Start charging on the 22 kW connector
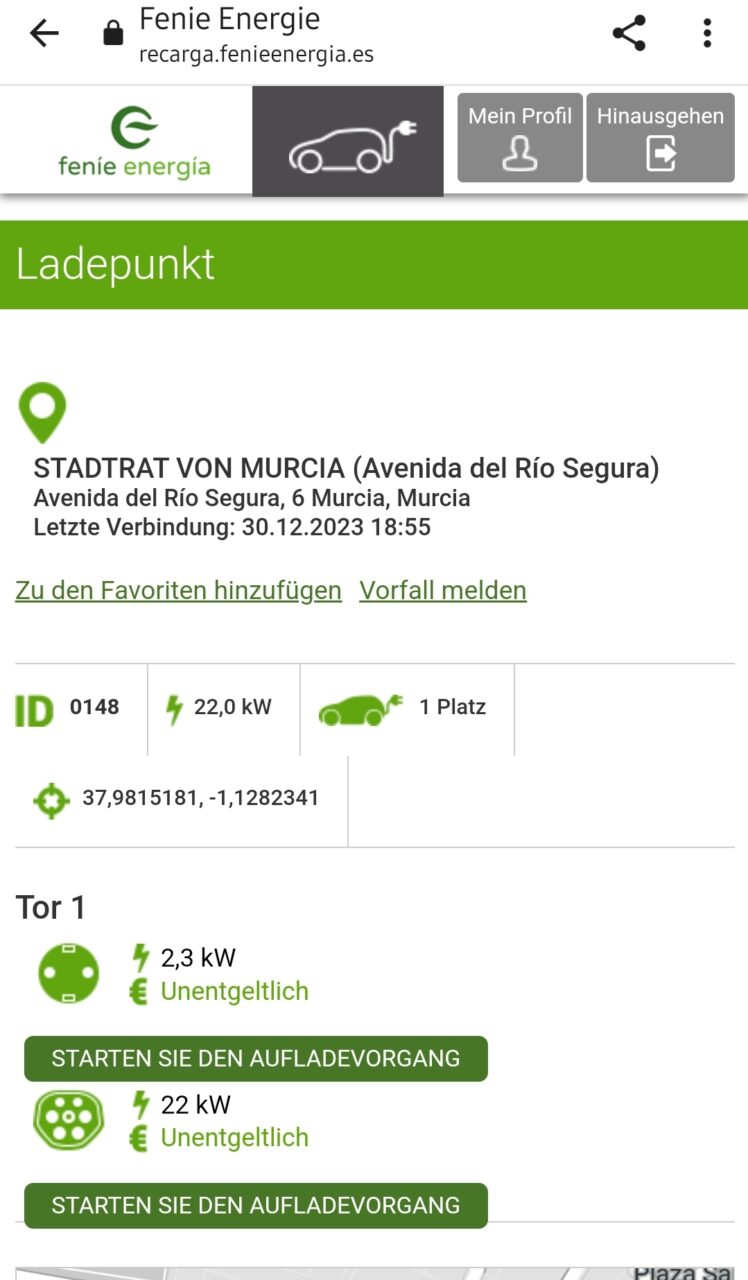 tap(256, 1206)
